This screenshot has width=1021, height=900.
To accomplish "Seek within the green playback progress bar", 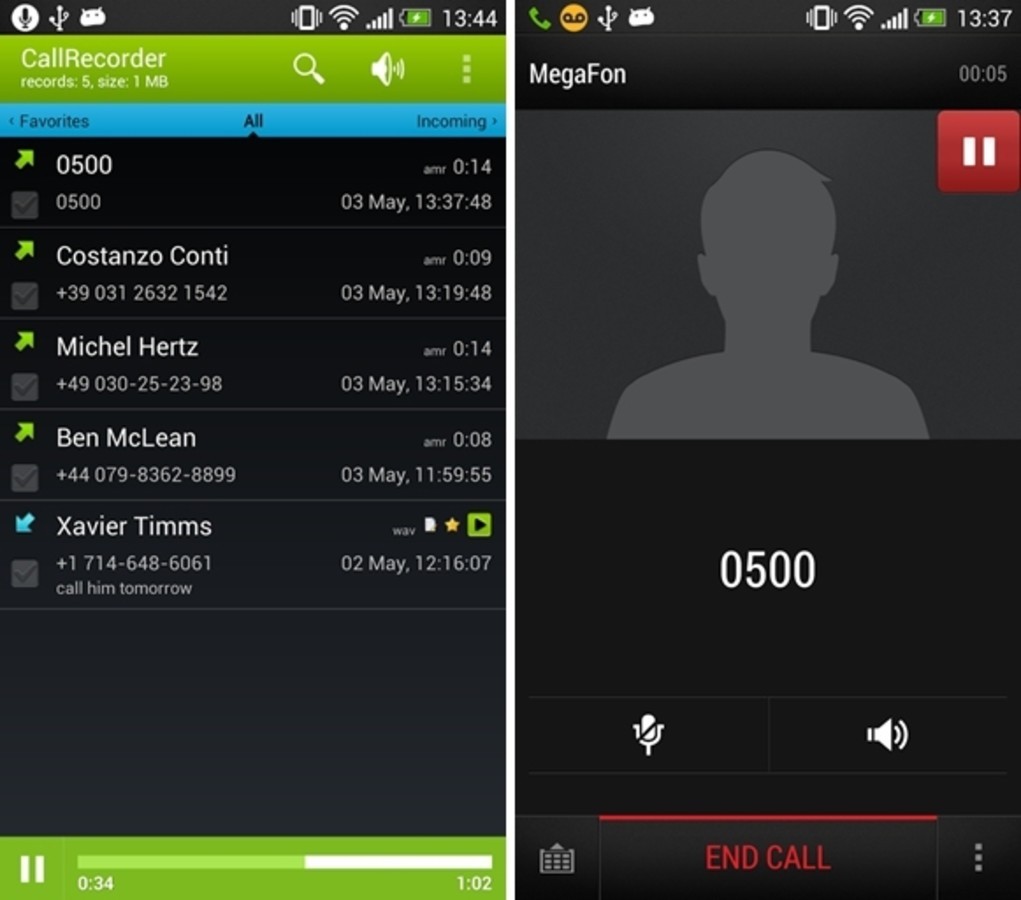I will coord(285,862).
